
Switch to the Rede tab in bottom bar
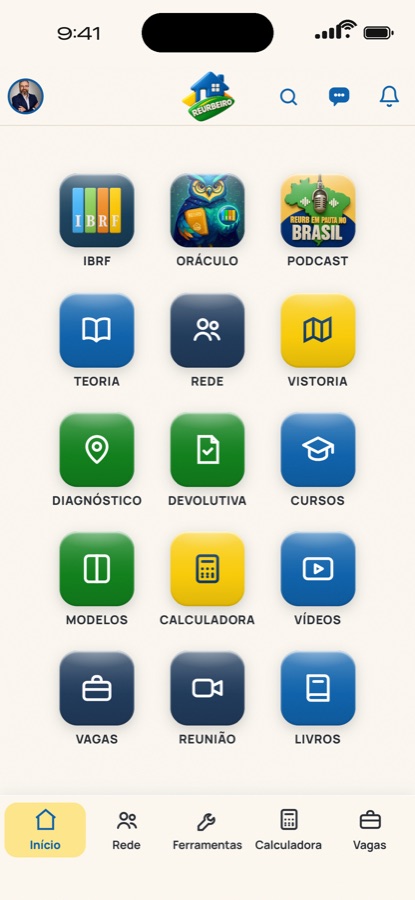pos(126,830)
